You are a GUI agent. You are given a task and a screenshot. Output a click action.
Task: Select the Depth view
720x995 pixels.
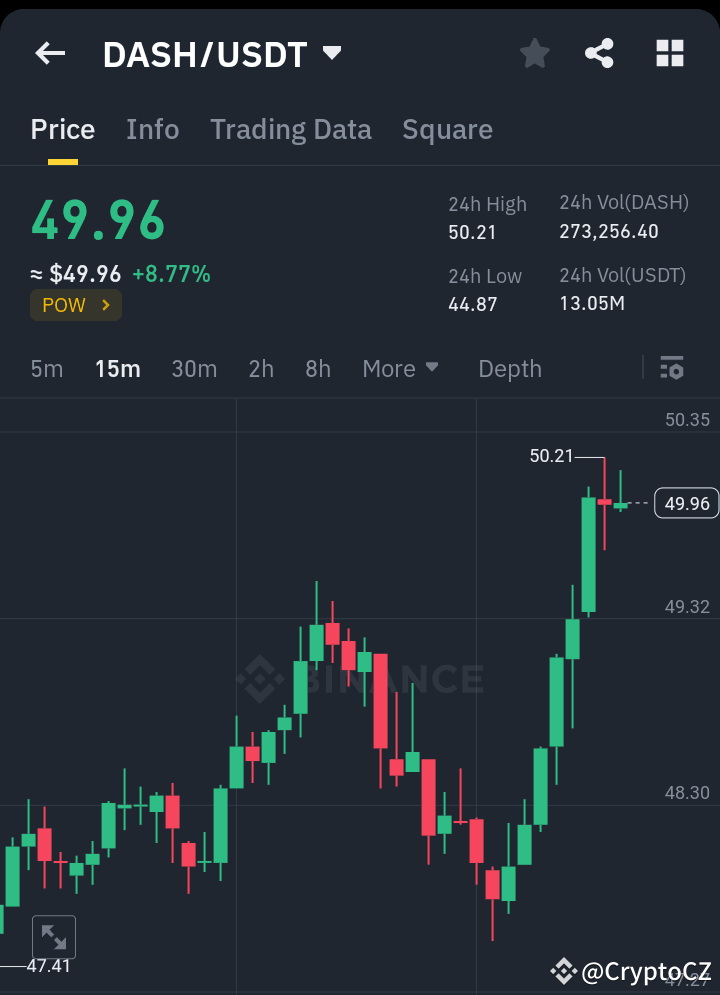(510, 368)
